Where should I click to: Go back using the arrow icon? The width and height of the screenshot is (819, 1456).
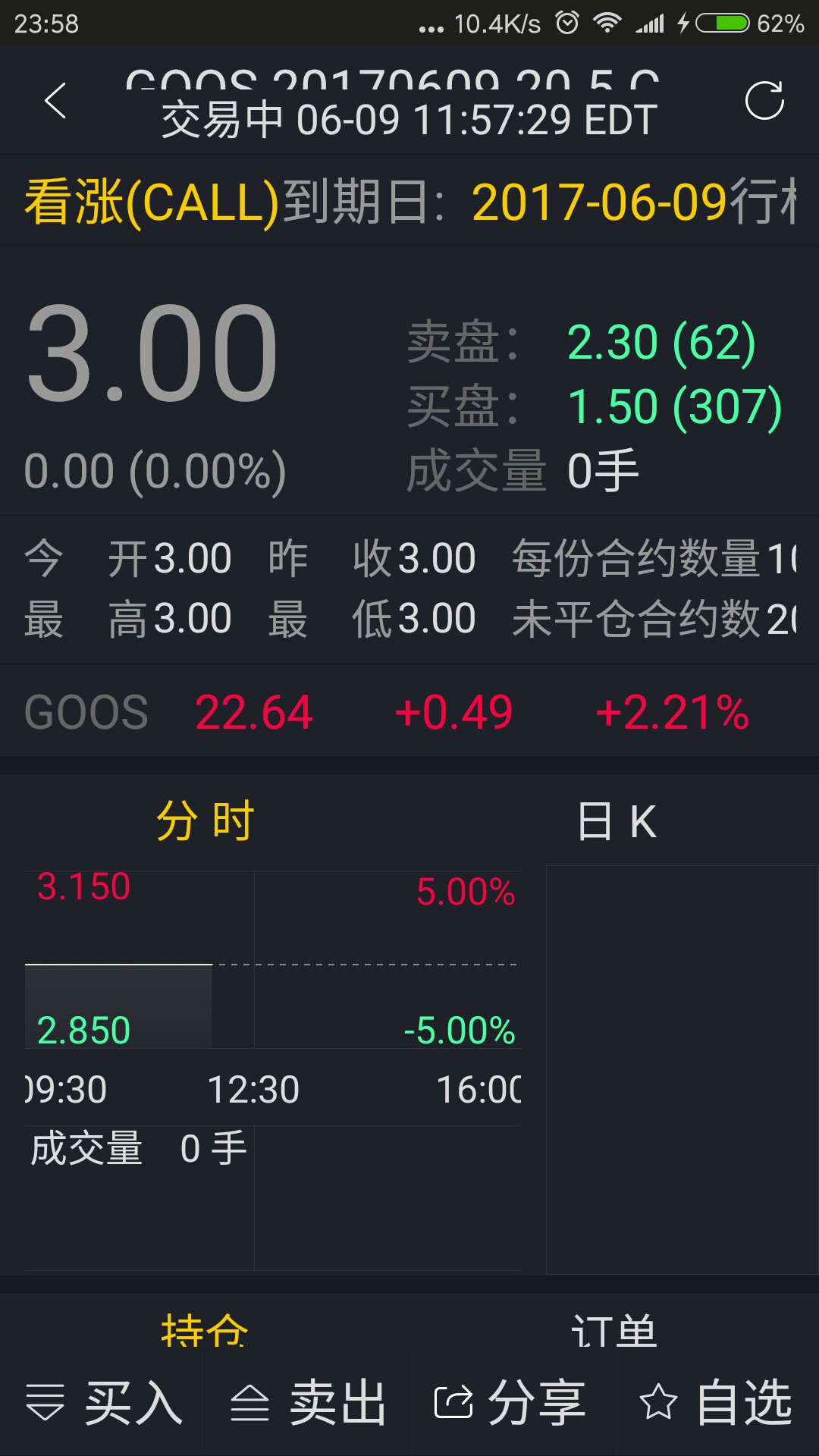point(55,101)
